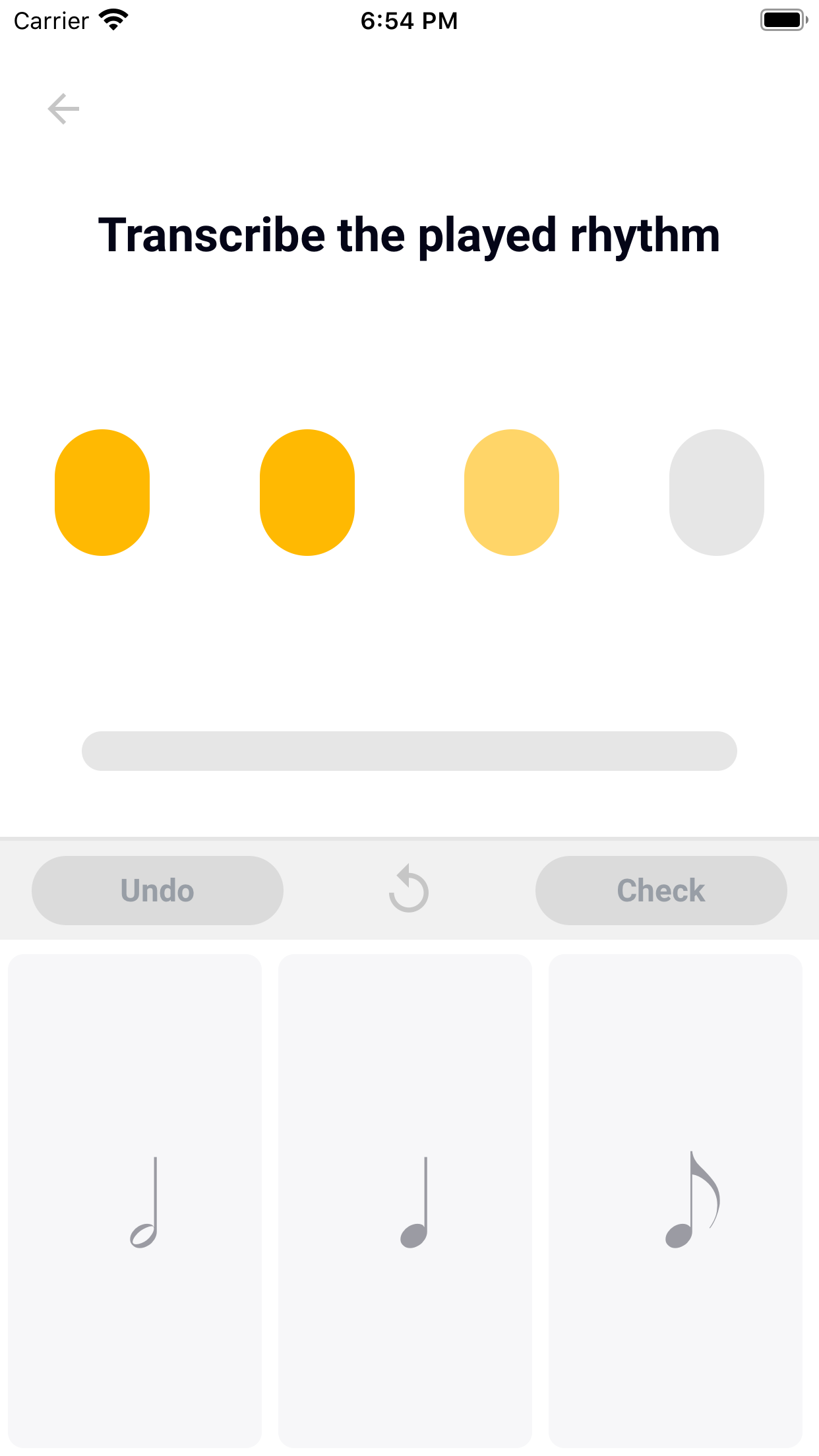Toggle playback of the last beat

(716, 492)
